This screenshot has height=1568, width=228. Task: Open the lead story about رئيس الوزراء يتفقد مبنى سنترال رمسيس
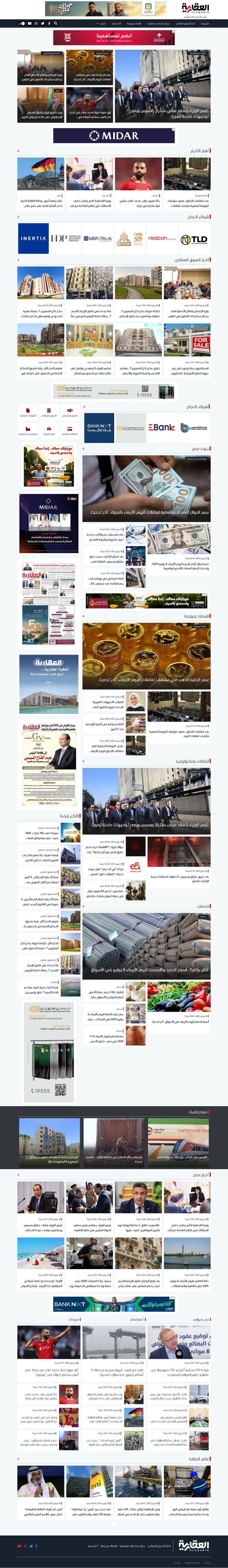[x=162, y=85]
